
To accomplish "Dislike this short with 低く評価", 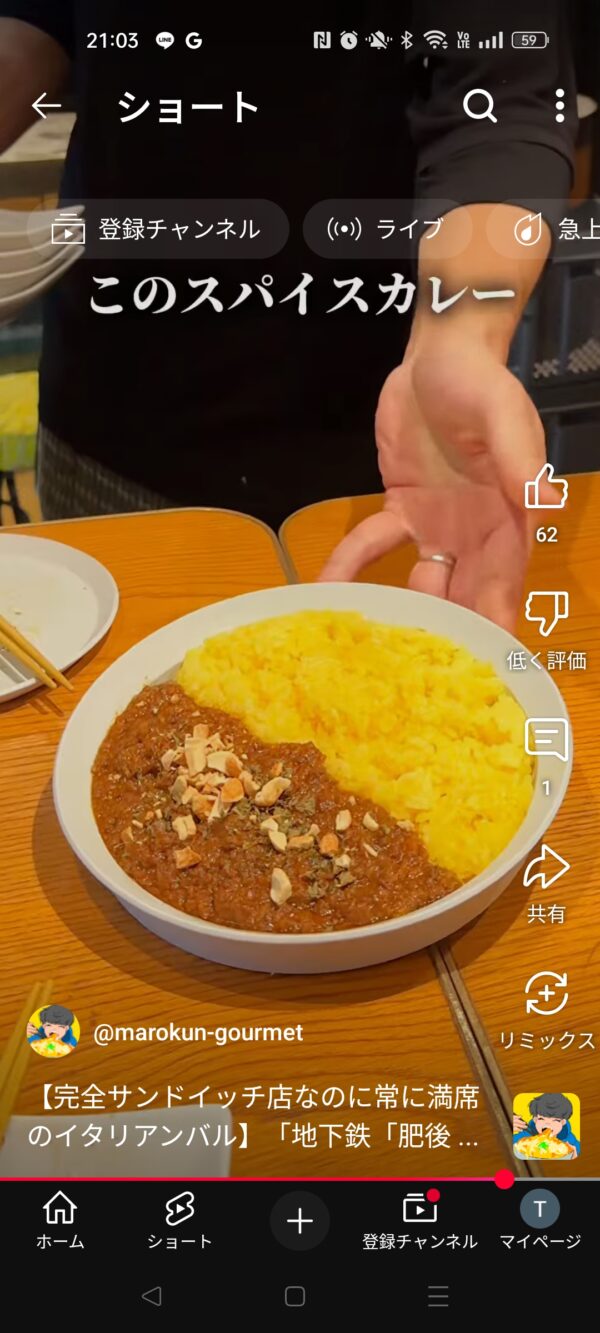I will 546,614.
